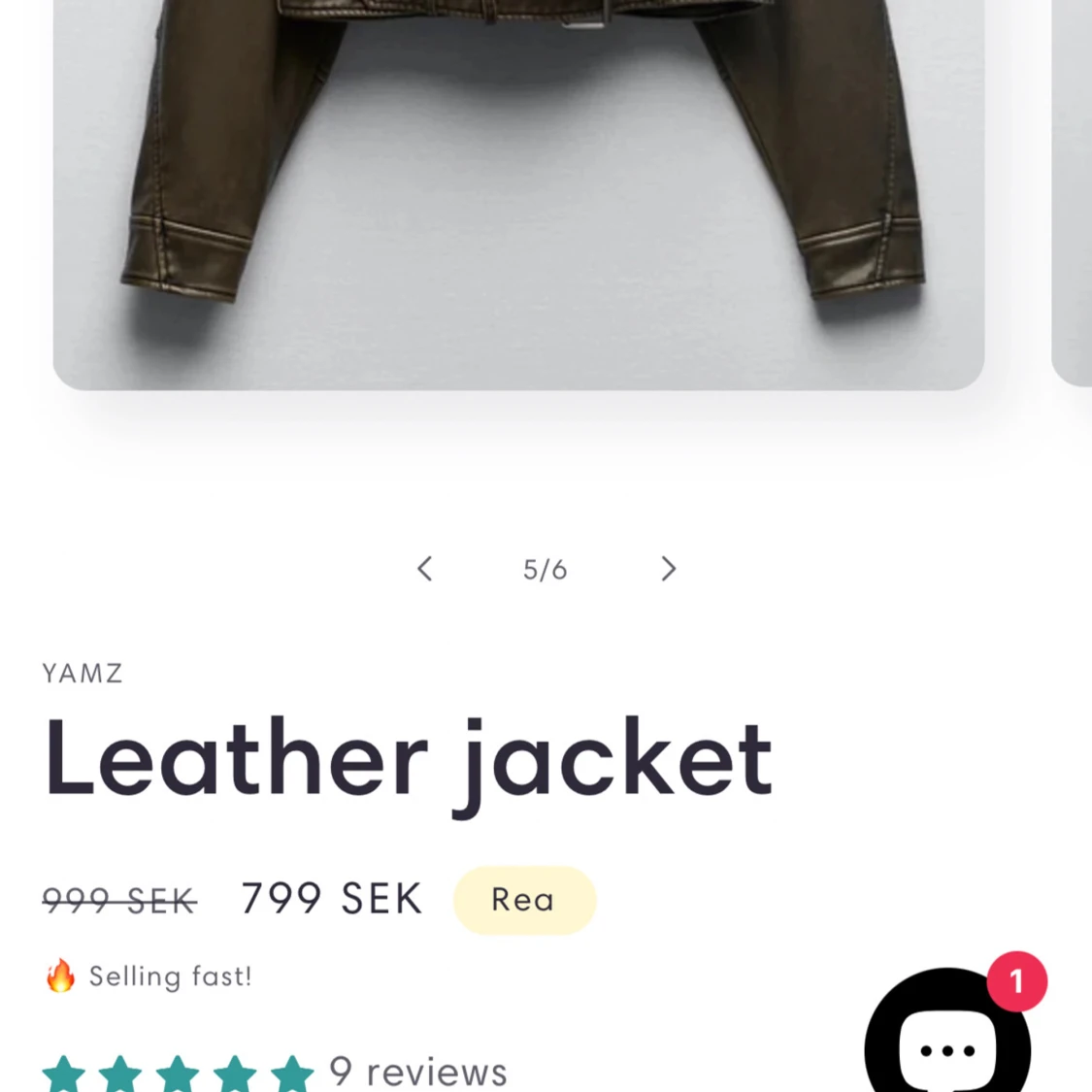Viewport: 1092px width, 1092px height.
Task: Go to the next product image
Action: (x=668, y=569)
